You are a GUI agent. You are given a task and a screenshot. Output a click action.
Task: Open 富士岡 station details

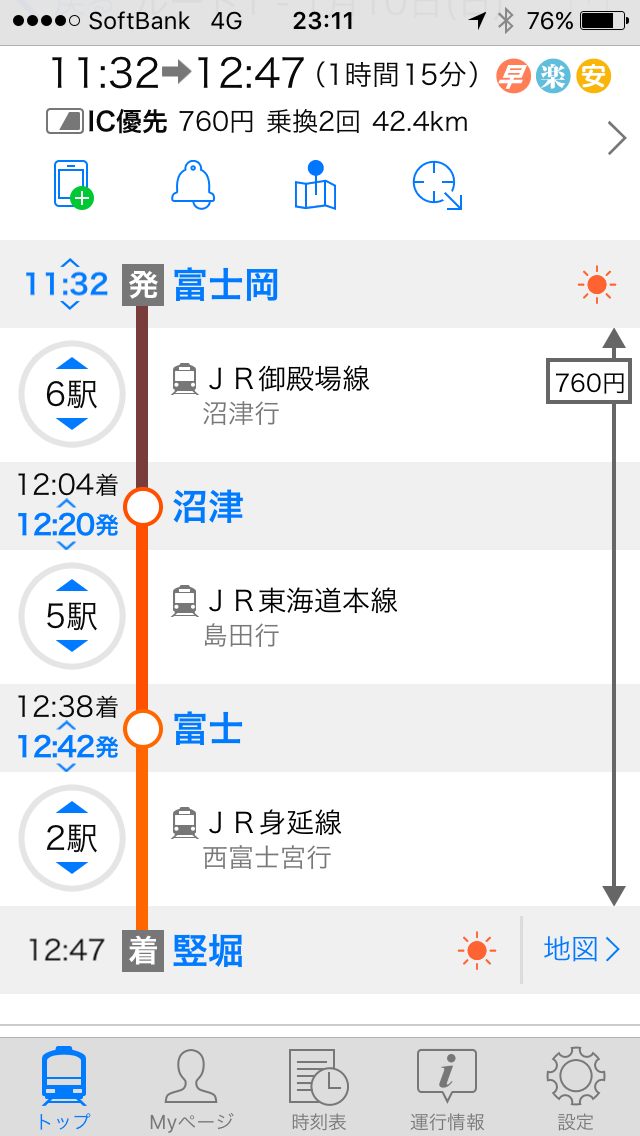point(226,285)
